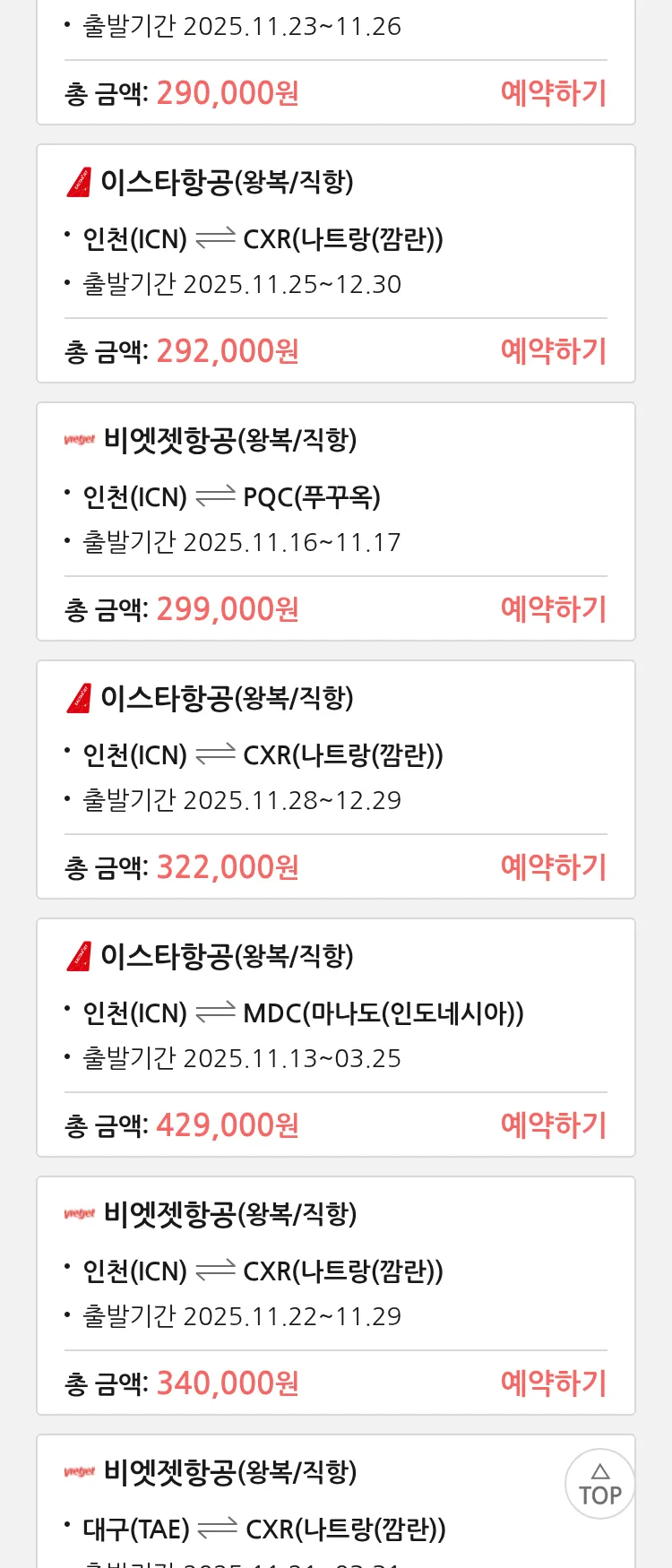
Task: Tap 예약하기 for the 290,000원 fare
Action: [553, 93]
